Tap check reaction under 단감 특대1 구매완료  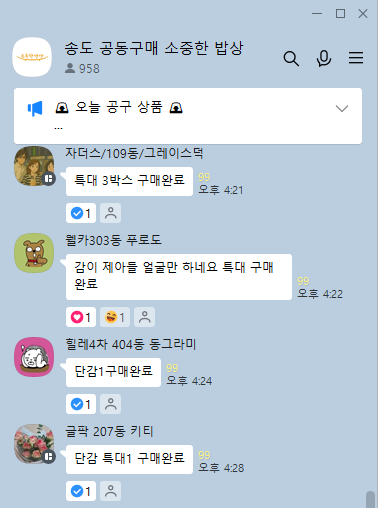tap(81, 491)
